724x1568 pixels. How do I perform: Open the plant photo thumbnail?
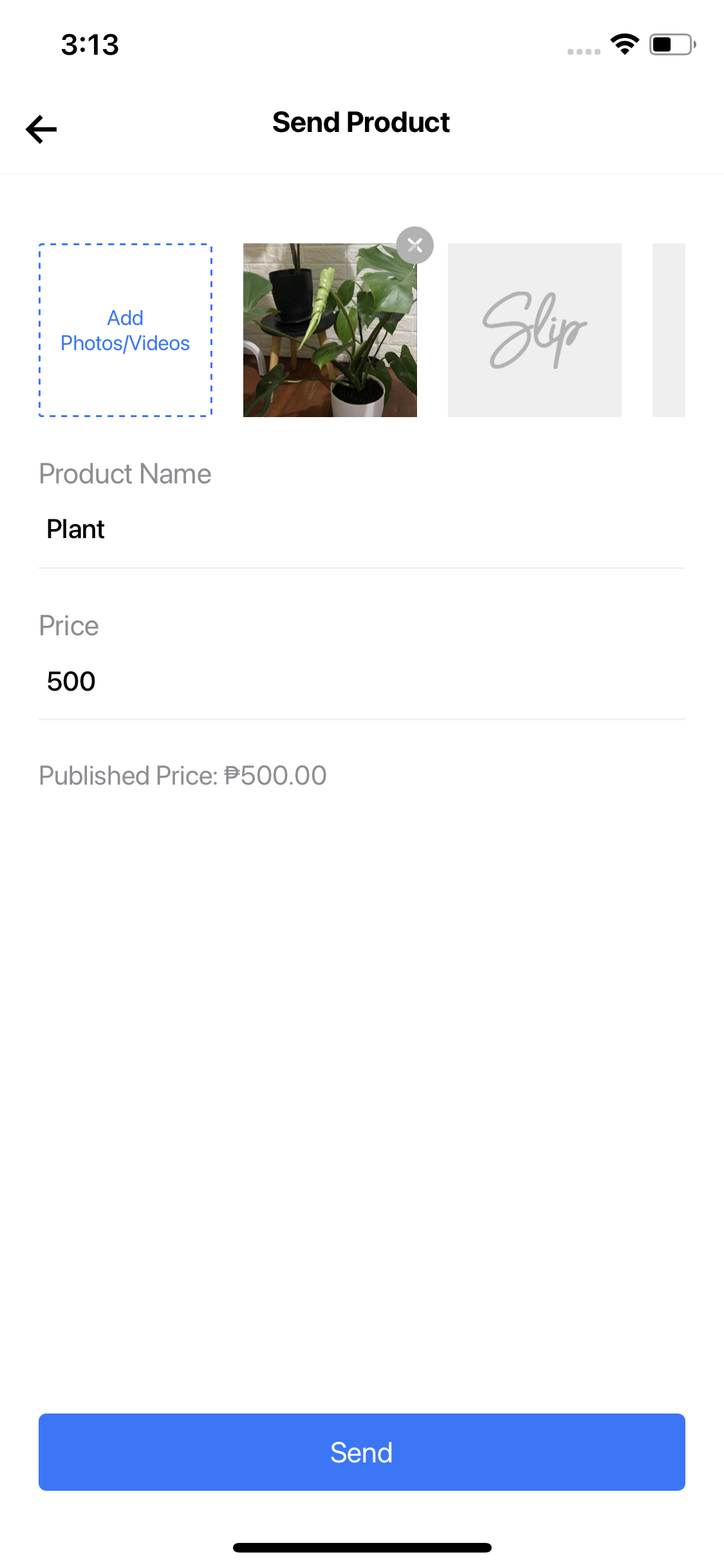[x=330, y=330]
